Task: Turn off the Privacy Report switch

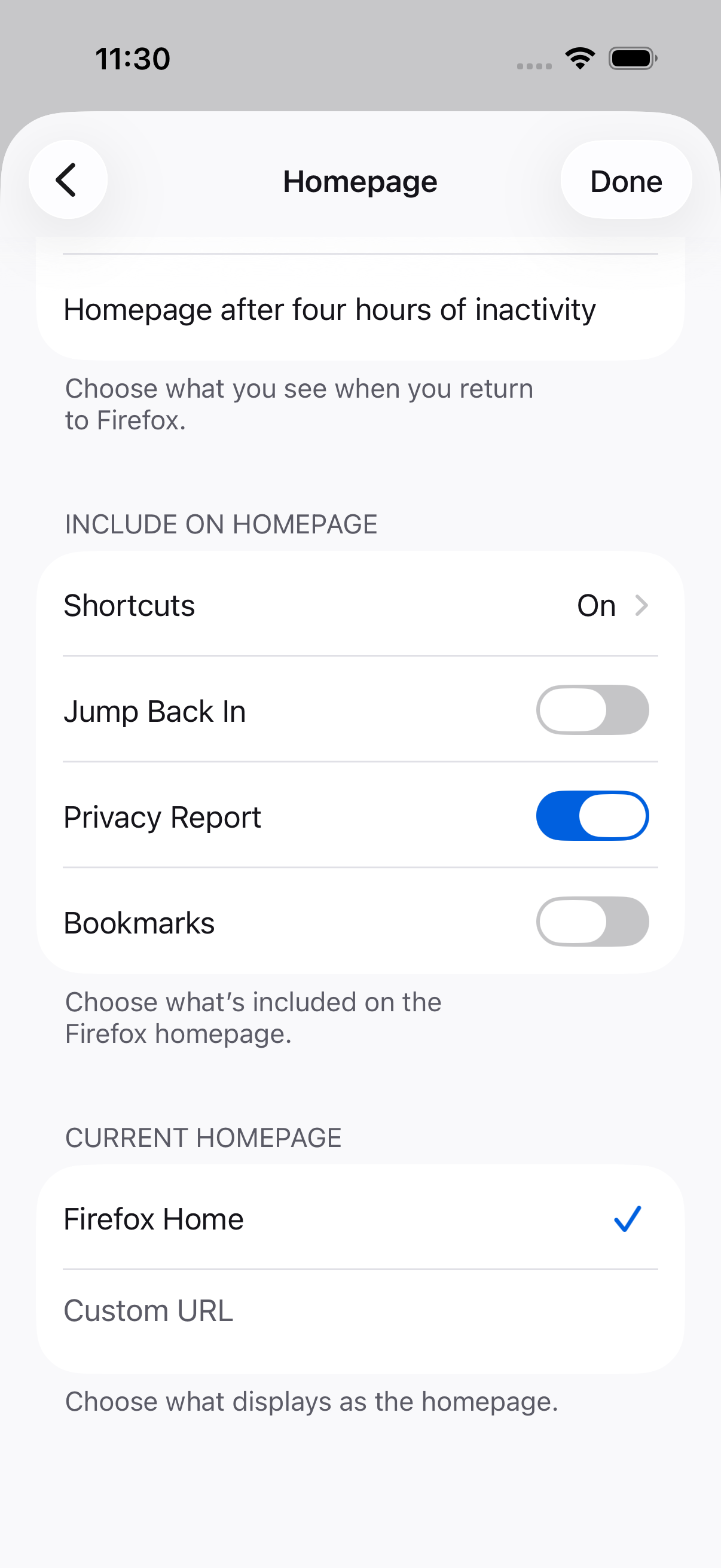Action: pyautogui.click(x=592, y=816)
